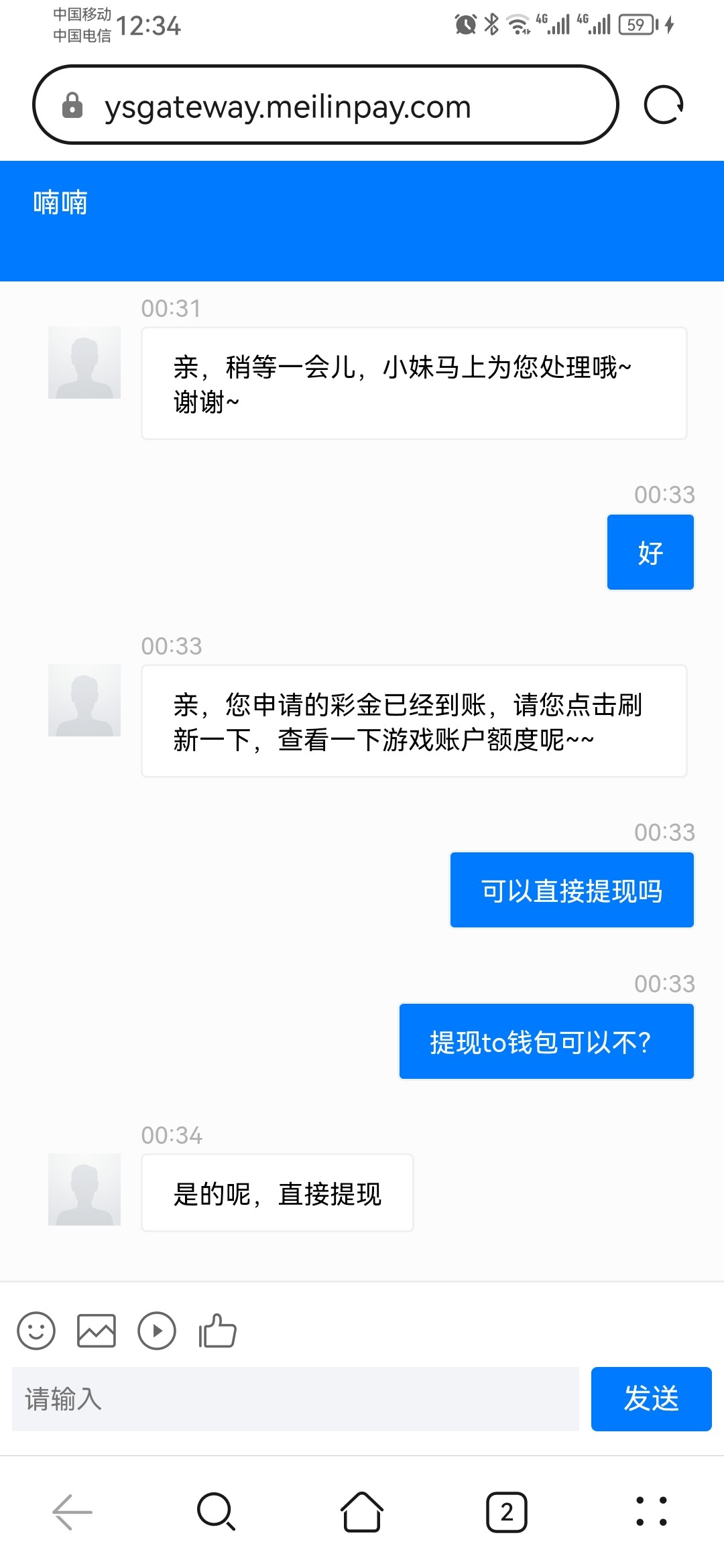724x1568 pixels.
Task: Open the browser menu dots icon
Action: (x=652, y=1512)
